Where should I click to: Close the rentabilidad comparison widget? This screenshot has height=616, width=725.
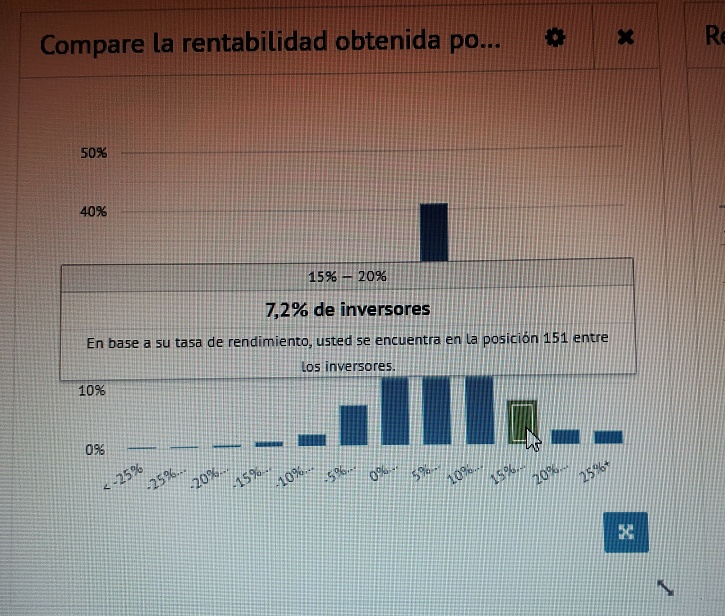coord(626,39)
